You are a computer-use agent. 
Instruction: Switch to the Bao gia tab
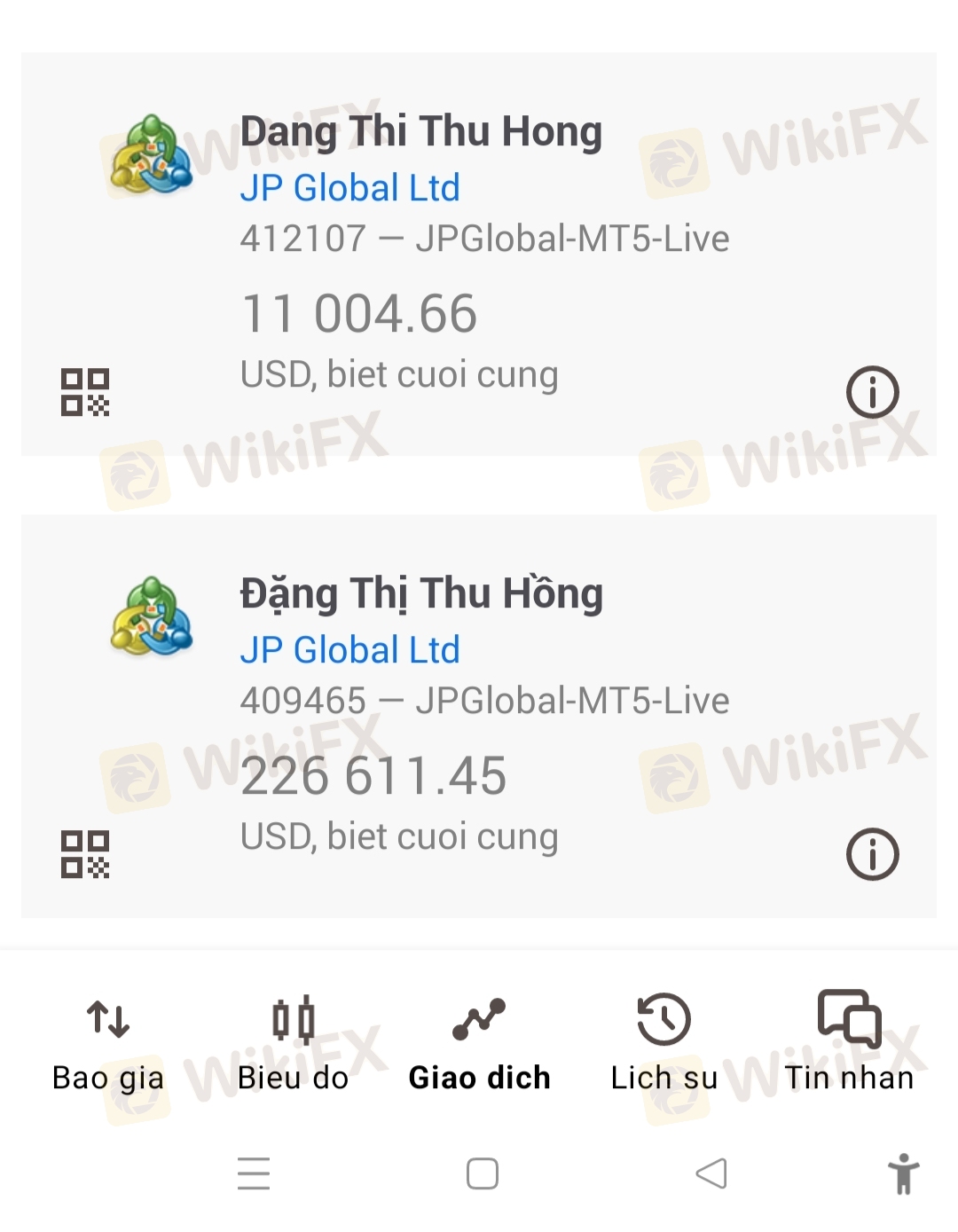point(108,1044)
